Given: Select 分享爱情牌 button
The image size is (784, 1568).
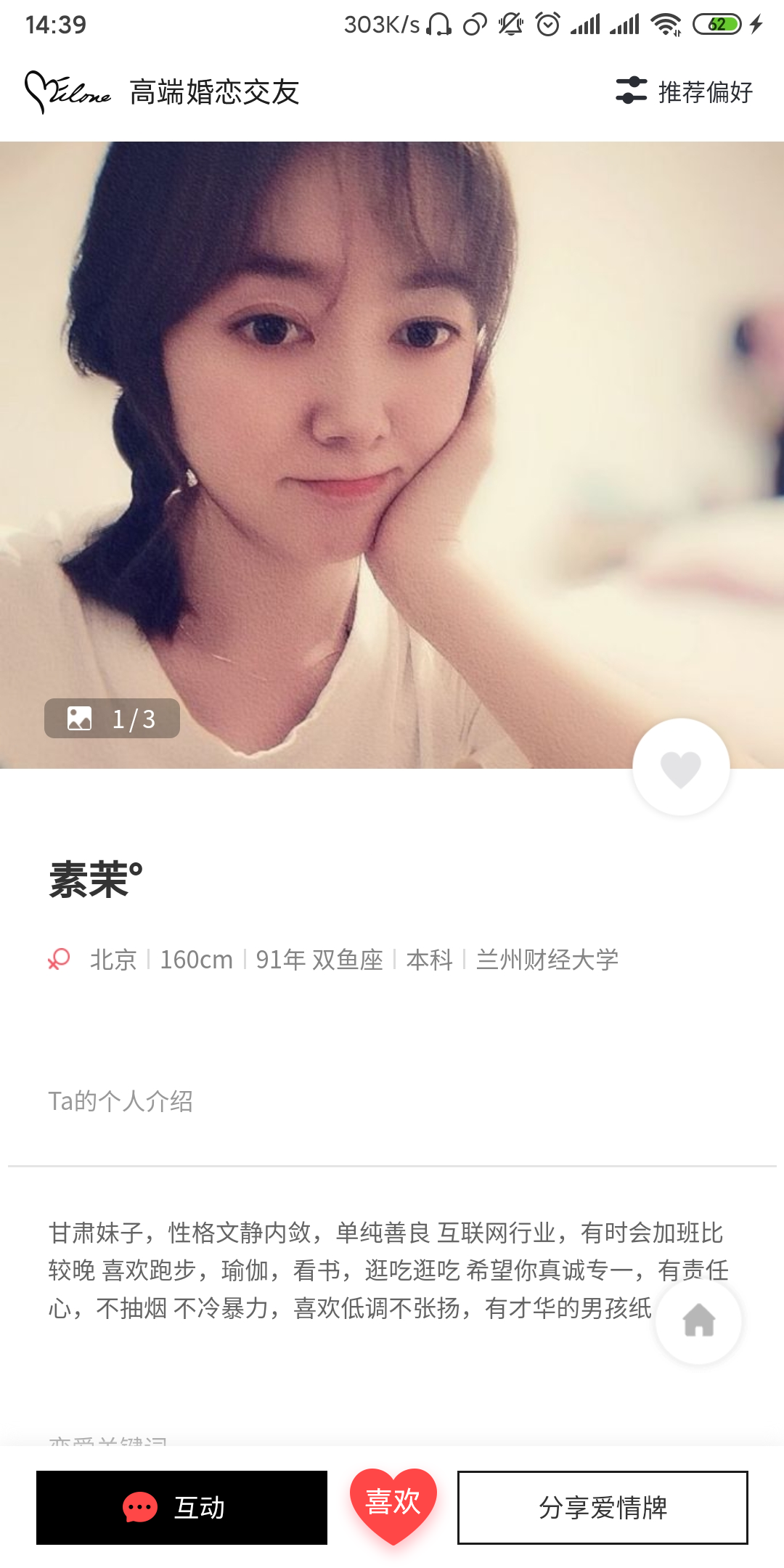Looking at the screenshot, I should (x=603, y=1508).
